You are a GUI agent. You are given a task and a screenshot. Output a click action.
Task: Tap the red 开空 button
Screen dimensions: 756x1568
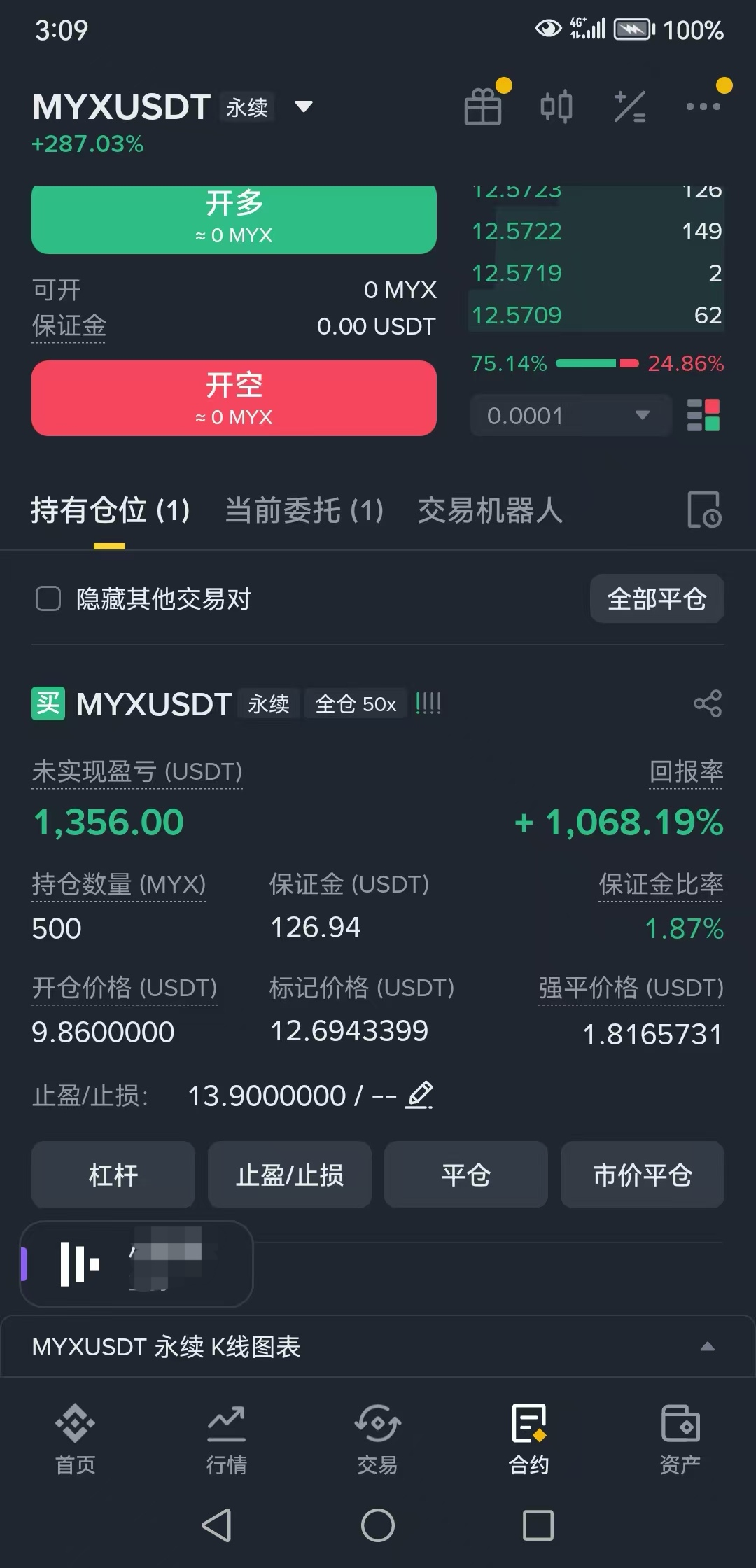(x=234, y=398)
